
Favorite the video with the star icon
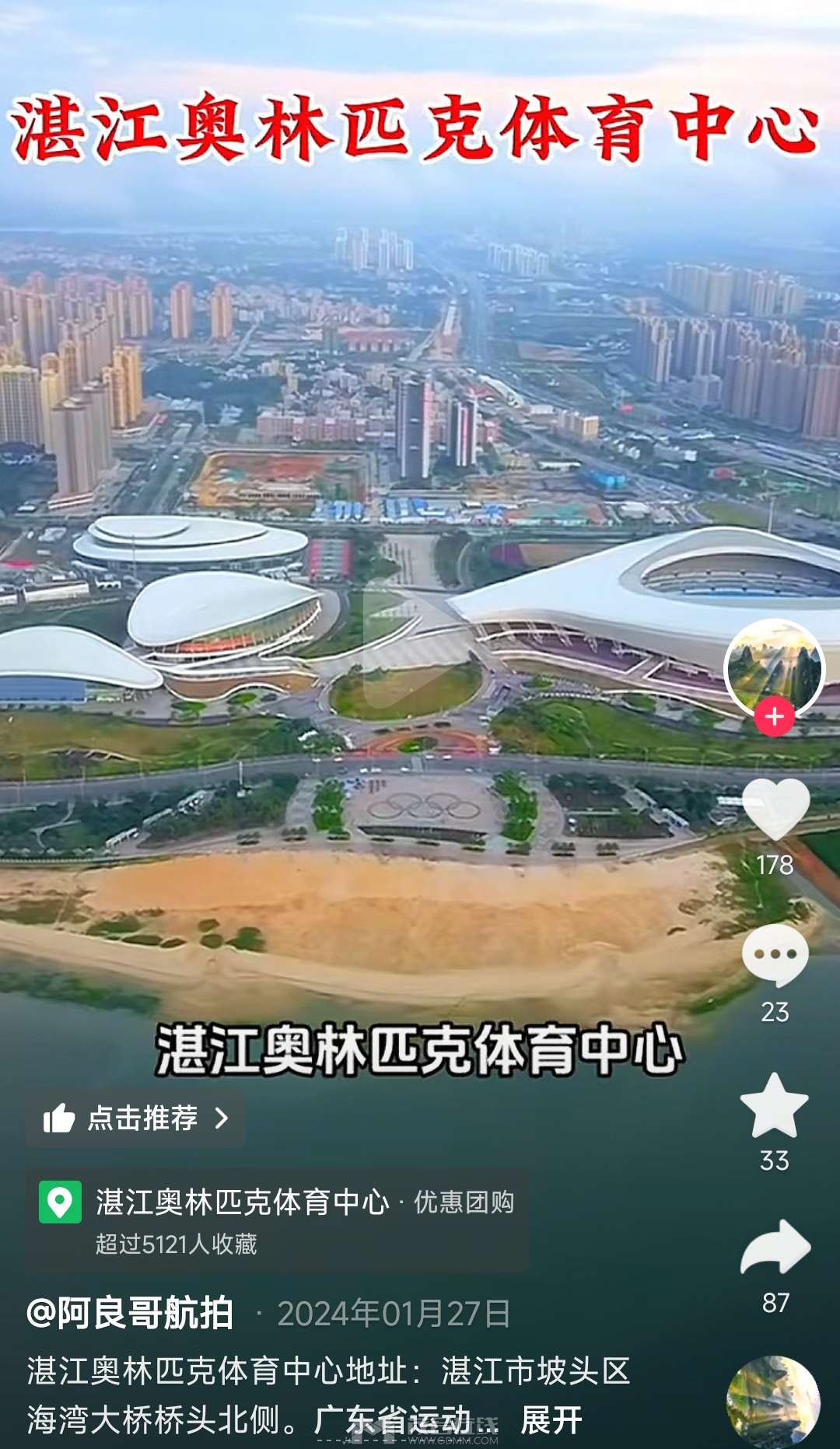click(775, 1105)
